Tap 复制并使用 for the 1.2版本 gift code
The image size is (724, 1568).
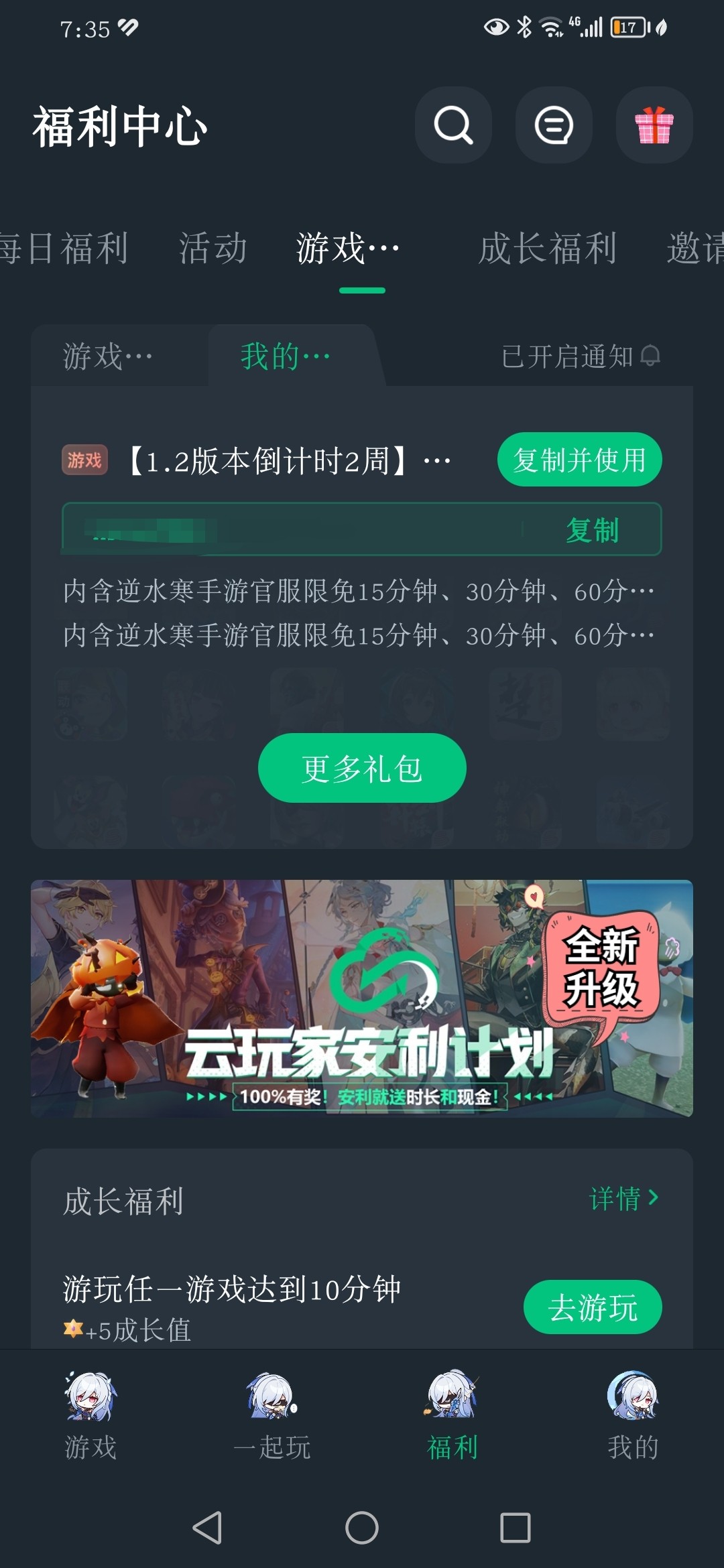pyautogui.click(x=579, y=460)
